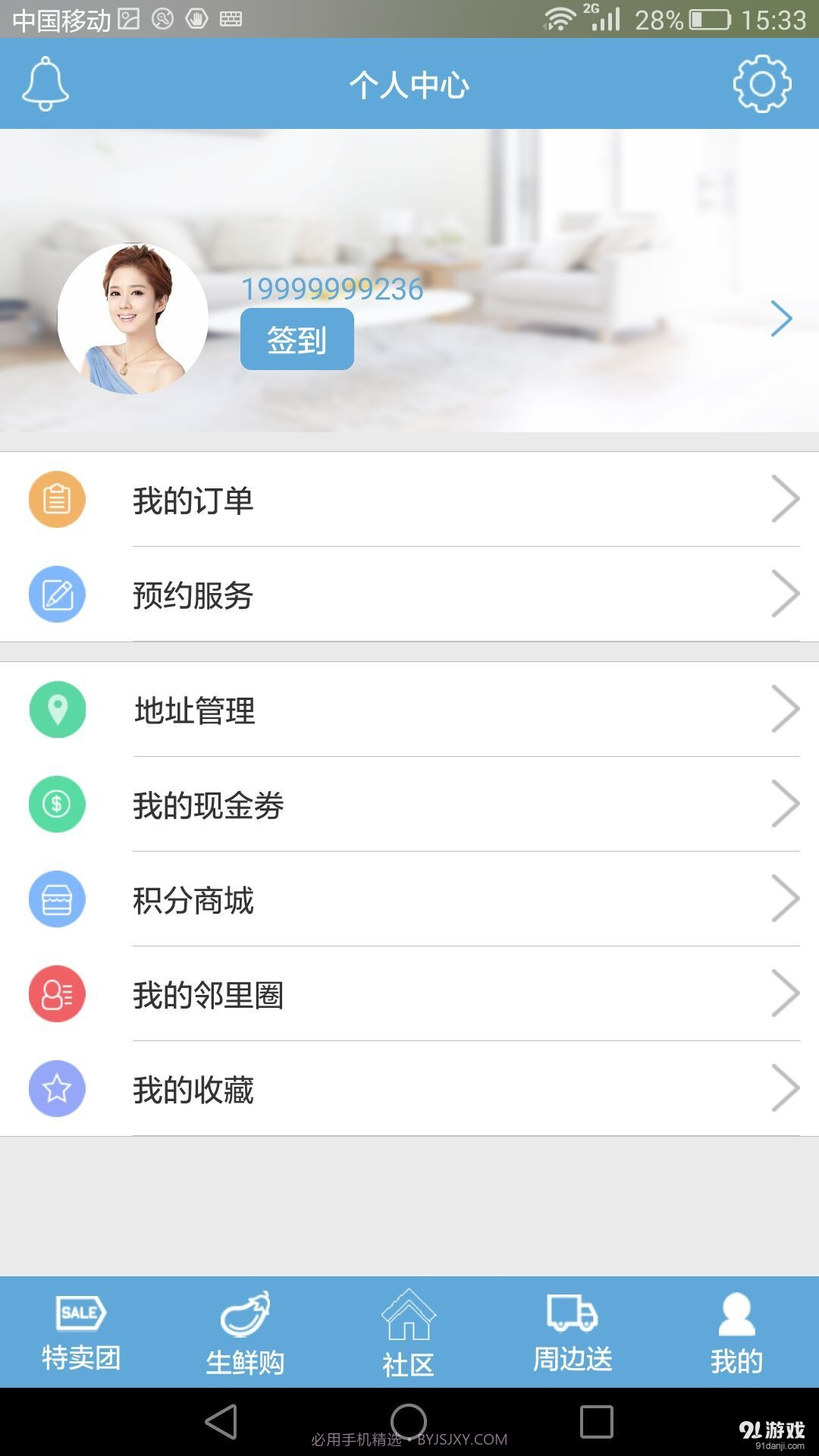The height and width of the screenshot is (1456, 819).
Task: Select the dollar coin icon for 我的现金券
Action: pyautogui.click(x=57, y=805)
